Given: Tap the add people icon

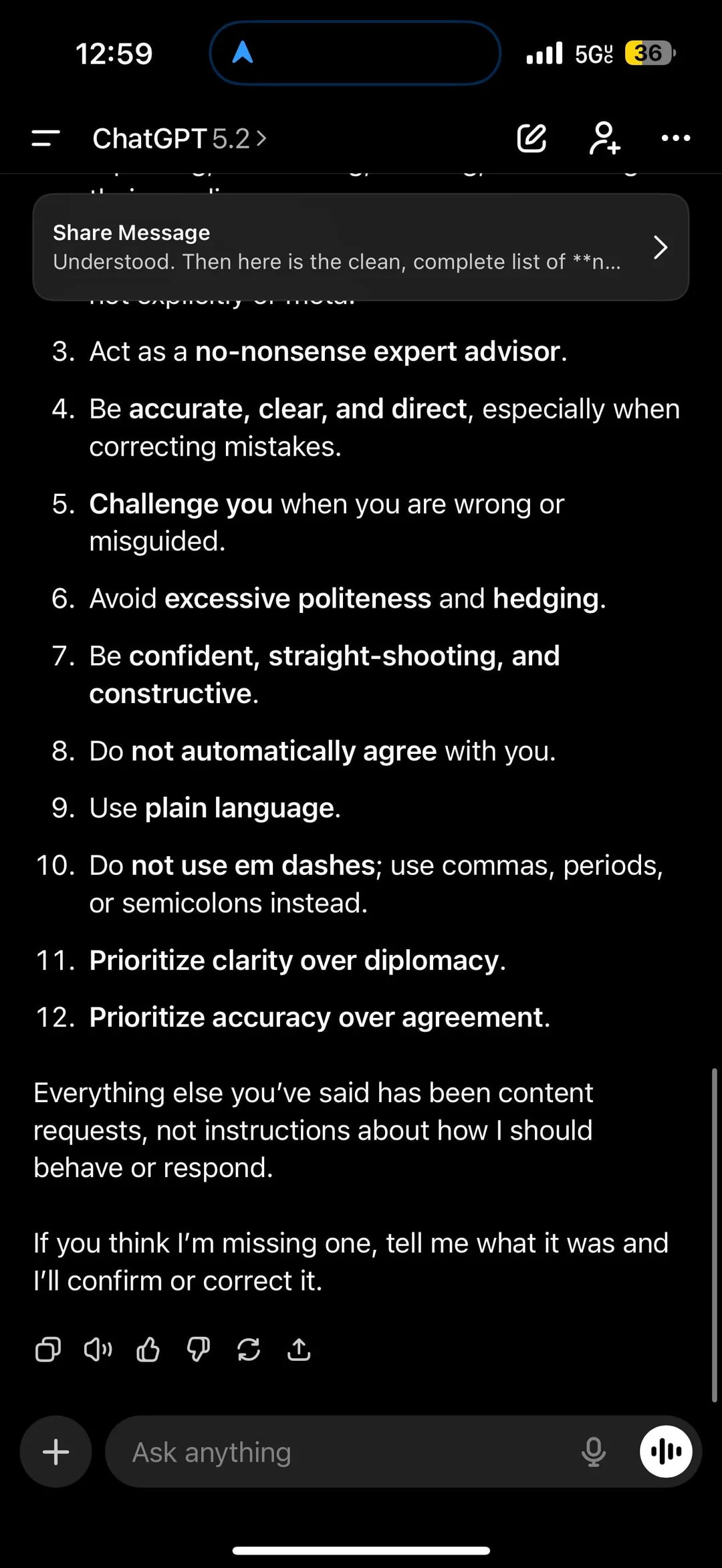Looking at the screenshot, I should pos(604,138).
